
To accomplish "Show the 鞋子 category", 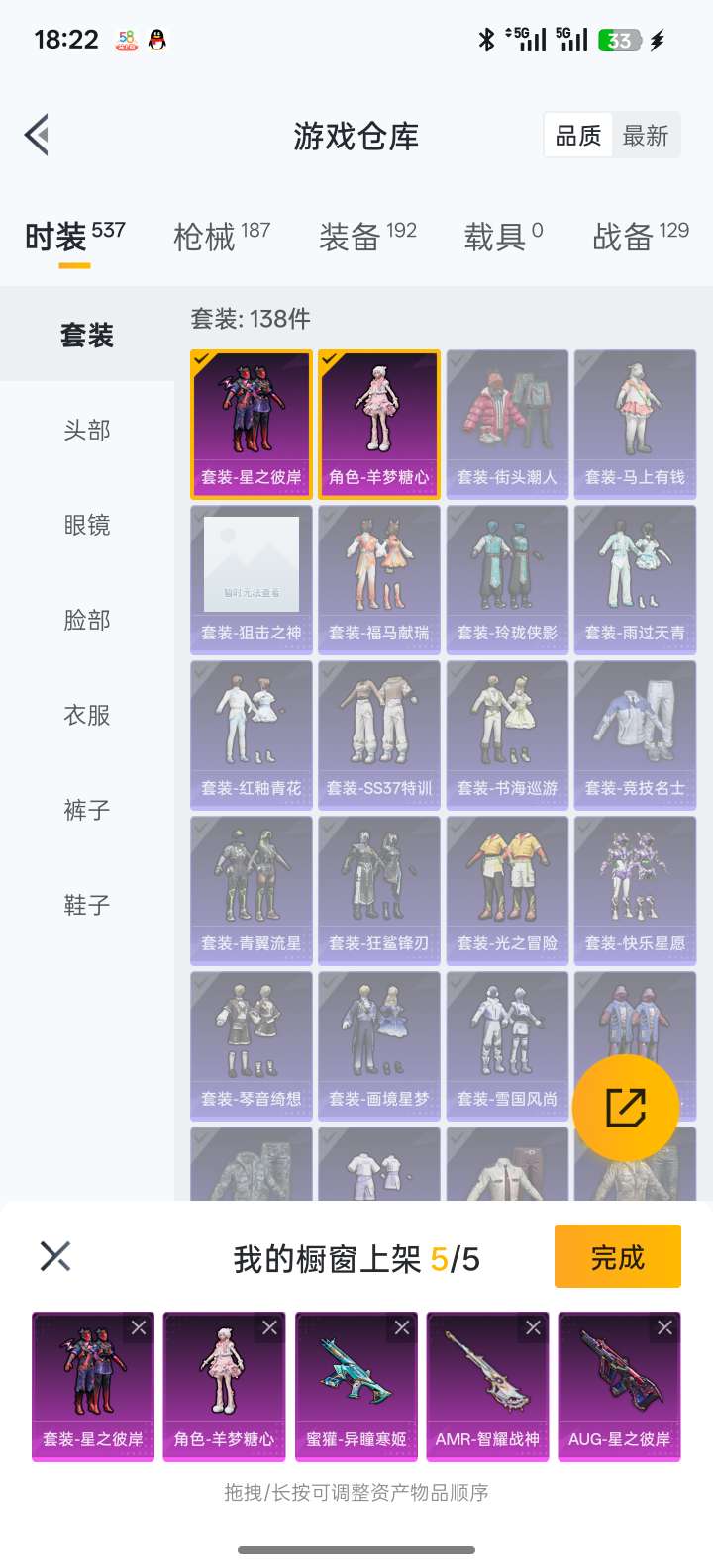I will pos(87,905).
